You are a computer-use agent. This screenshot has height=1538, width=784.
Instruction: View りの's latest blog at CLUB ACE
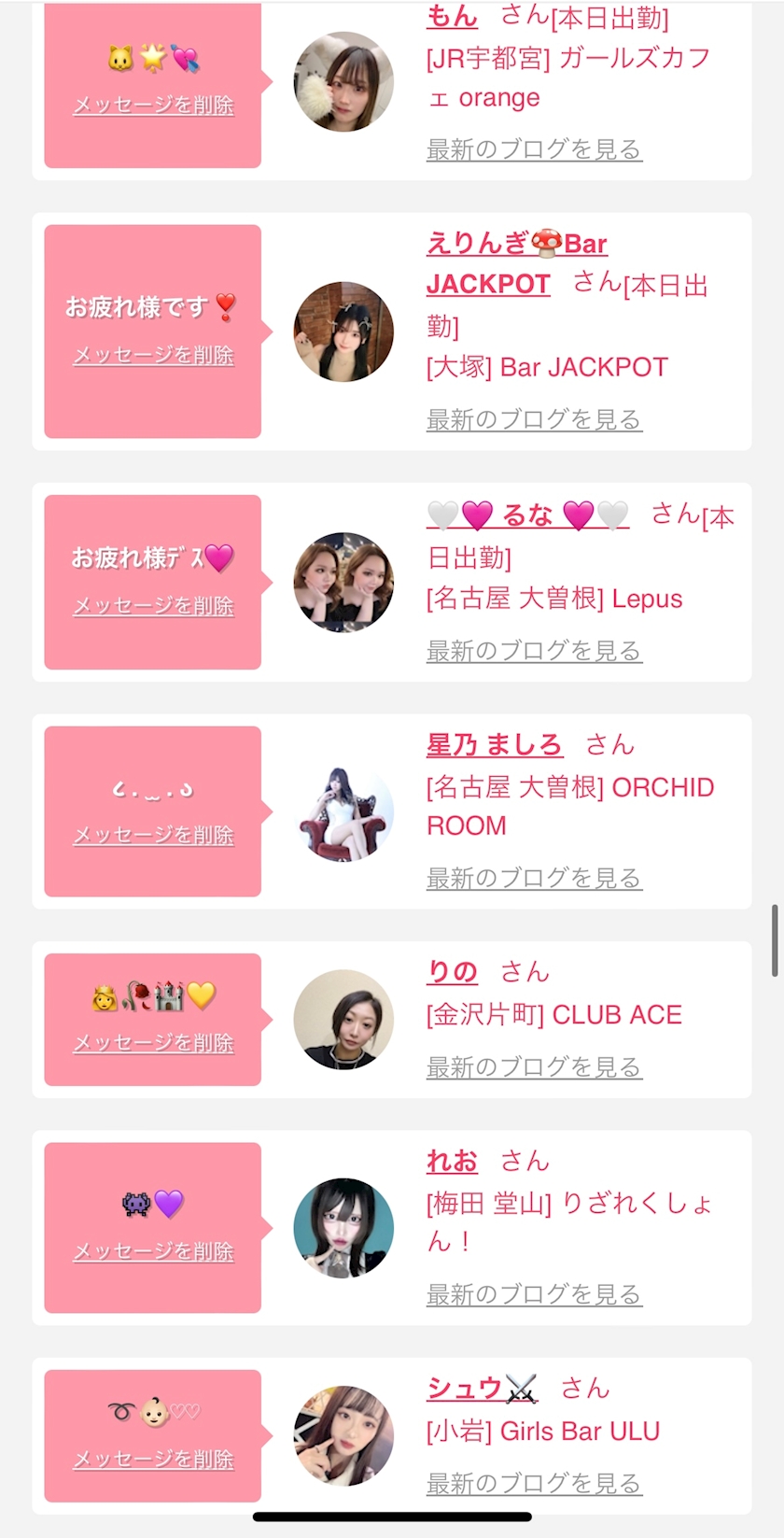point(533,1067)
